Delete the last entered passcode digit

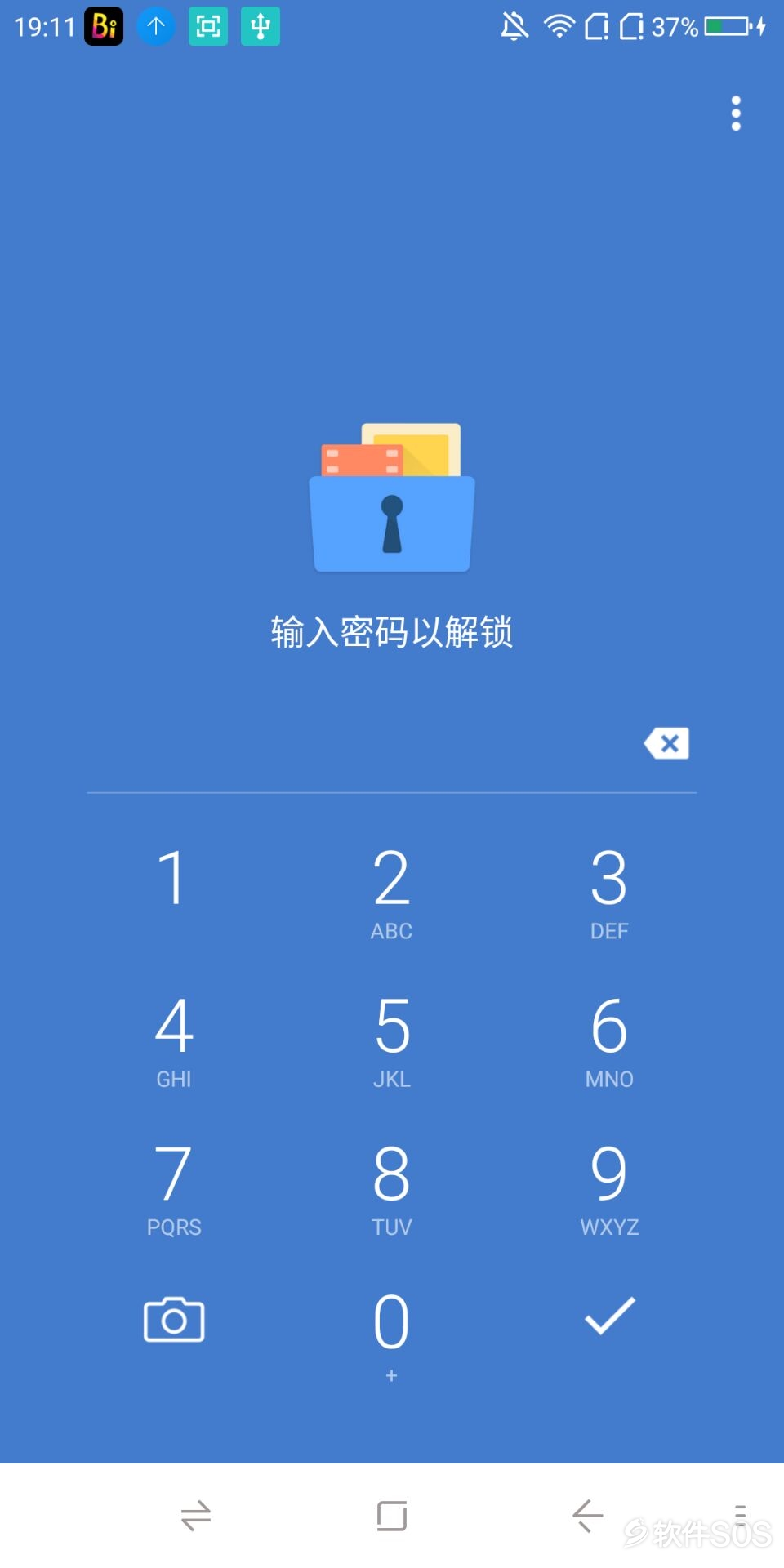[x=666, y=743]
